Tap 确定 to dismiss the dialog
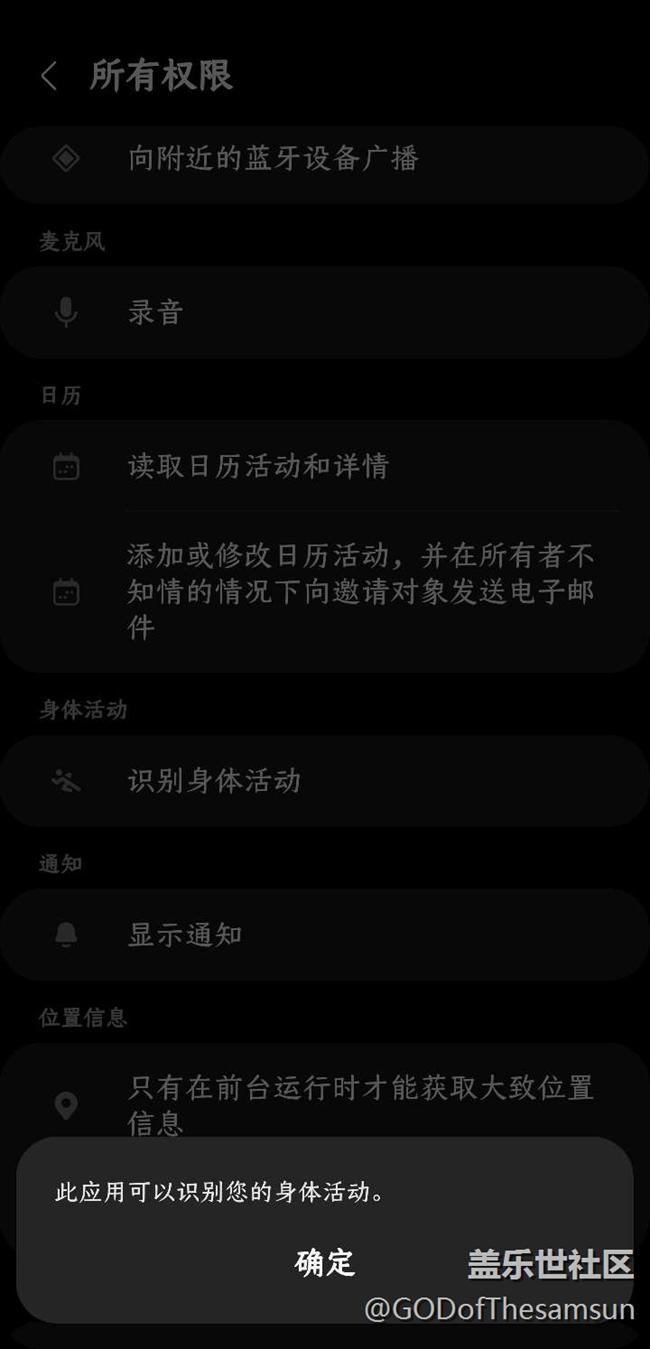The height and width of the screenshot is (1349, 650). pos(325,1263)
